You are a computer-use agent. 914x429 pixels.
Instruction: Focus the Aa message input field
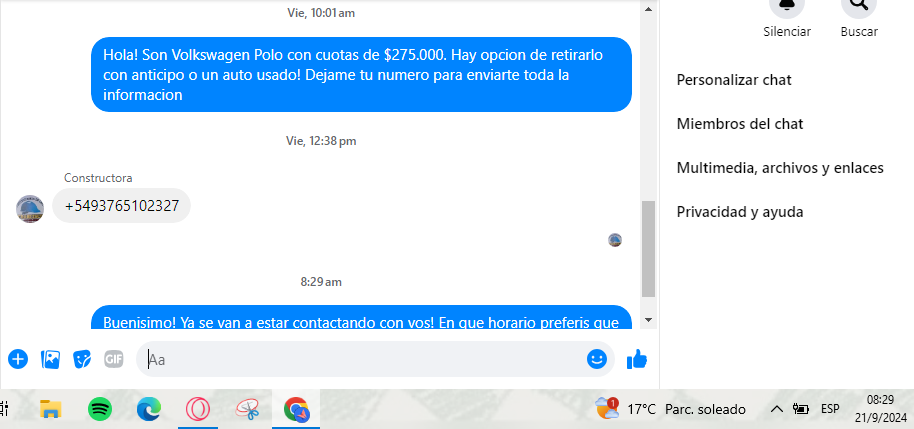tap(360, 359)
